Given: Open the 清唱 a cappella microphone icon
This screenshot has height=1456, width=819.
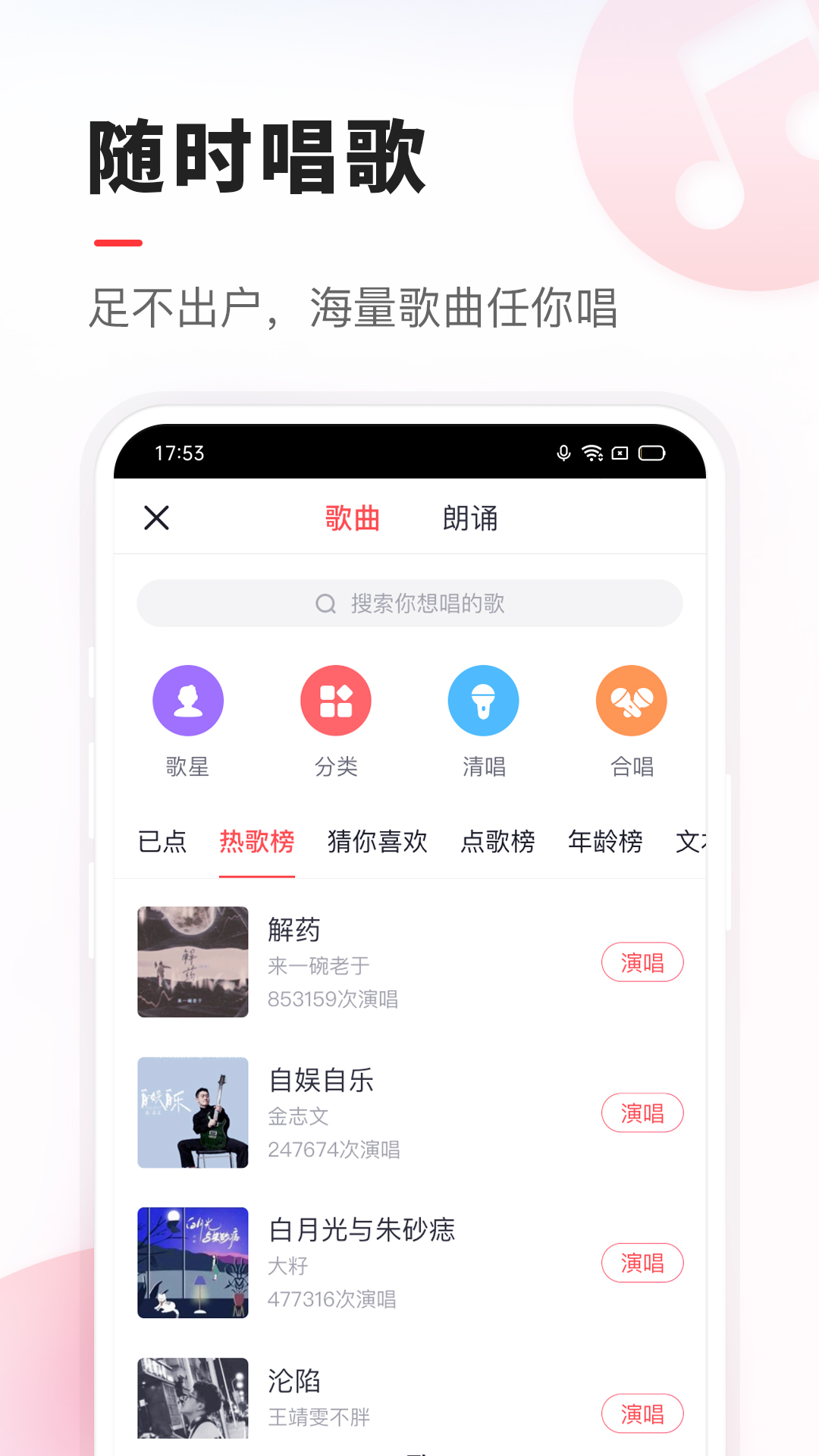Looking at the screenshot, I should [x=484, y=700].
